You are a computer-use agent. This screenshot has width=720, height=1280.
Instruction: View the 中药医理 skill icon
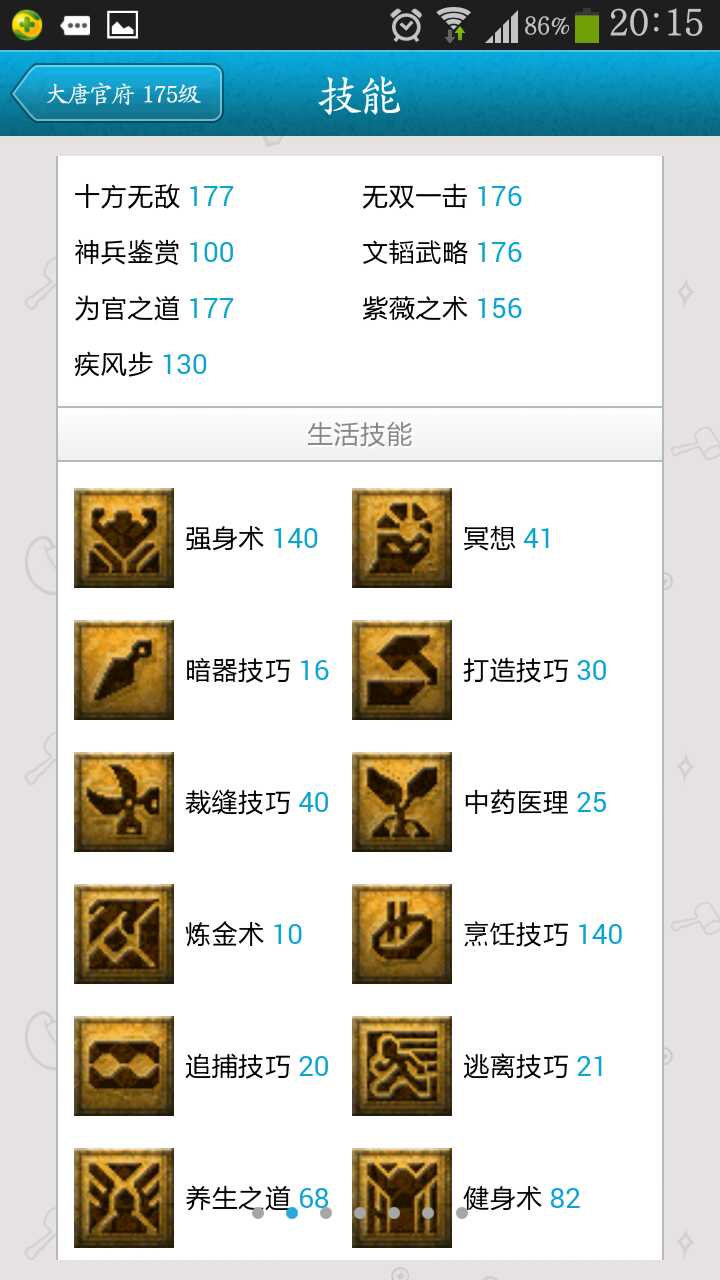402,802
